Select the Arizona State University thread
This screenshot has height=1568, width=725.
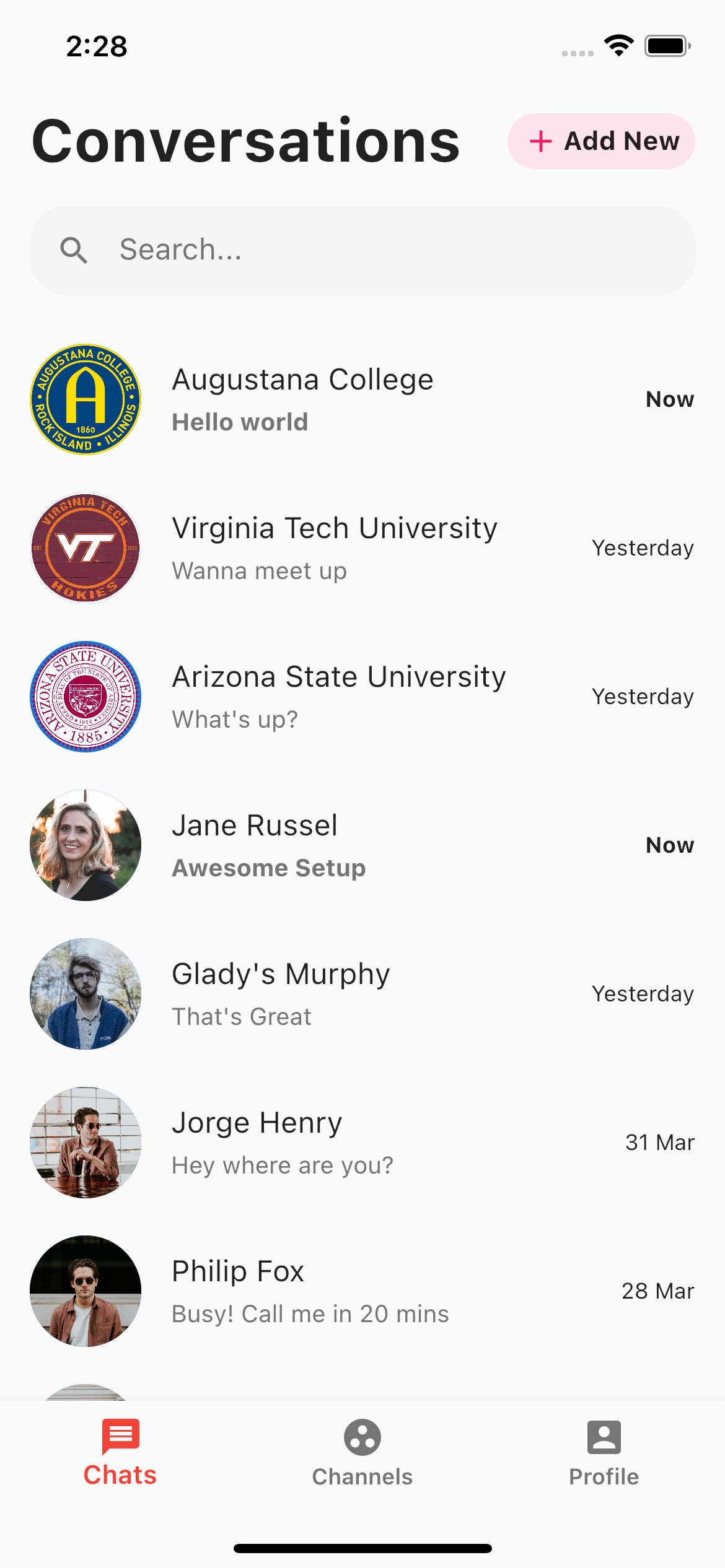click(x=362, y=697)
